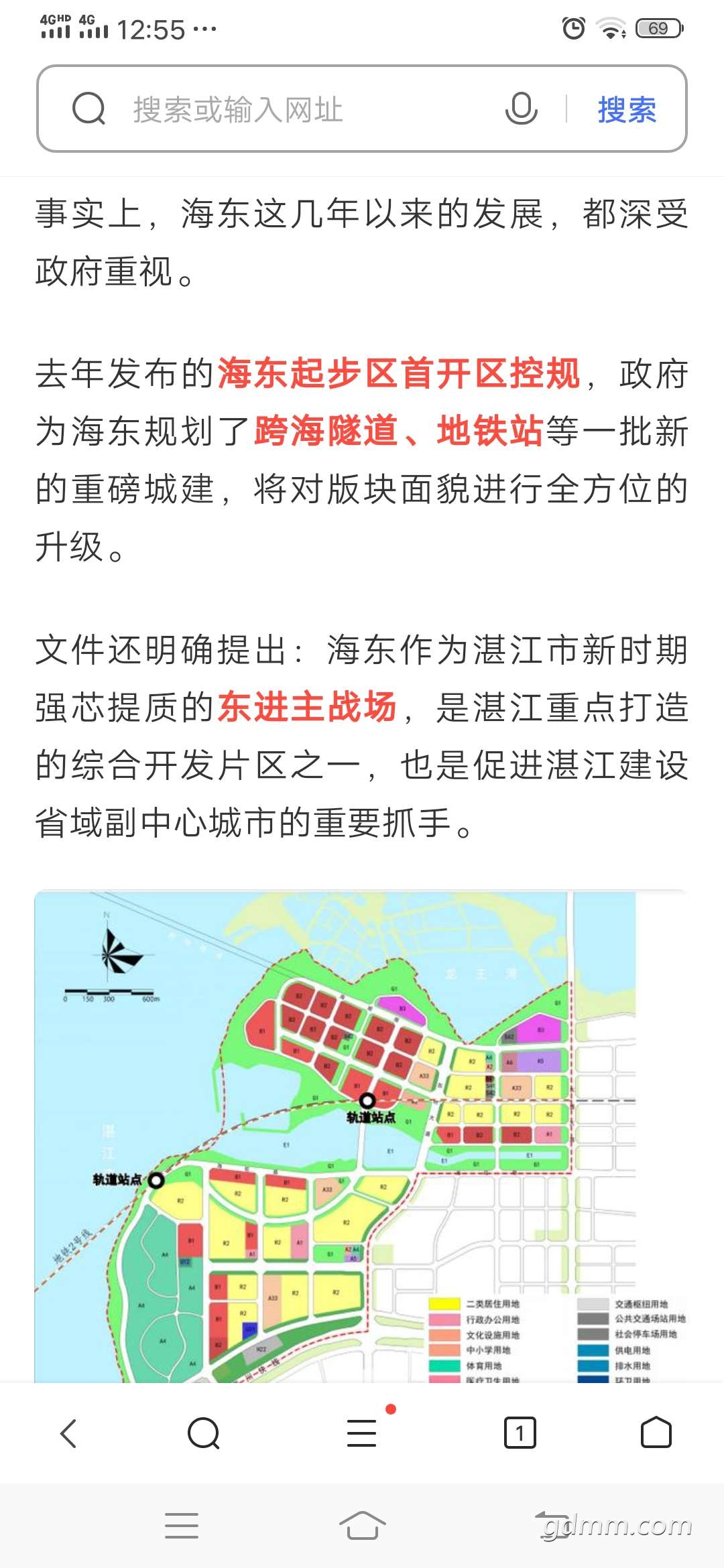Tap the system recent apps button

point(181,1526)
